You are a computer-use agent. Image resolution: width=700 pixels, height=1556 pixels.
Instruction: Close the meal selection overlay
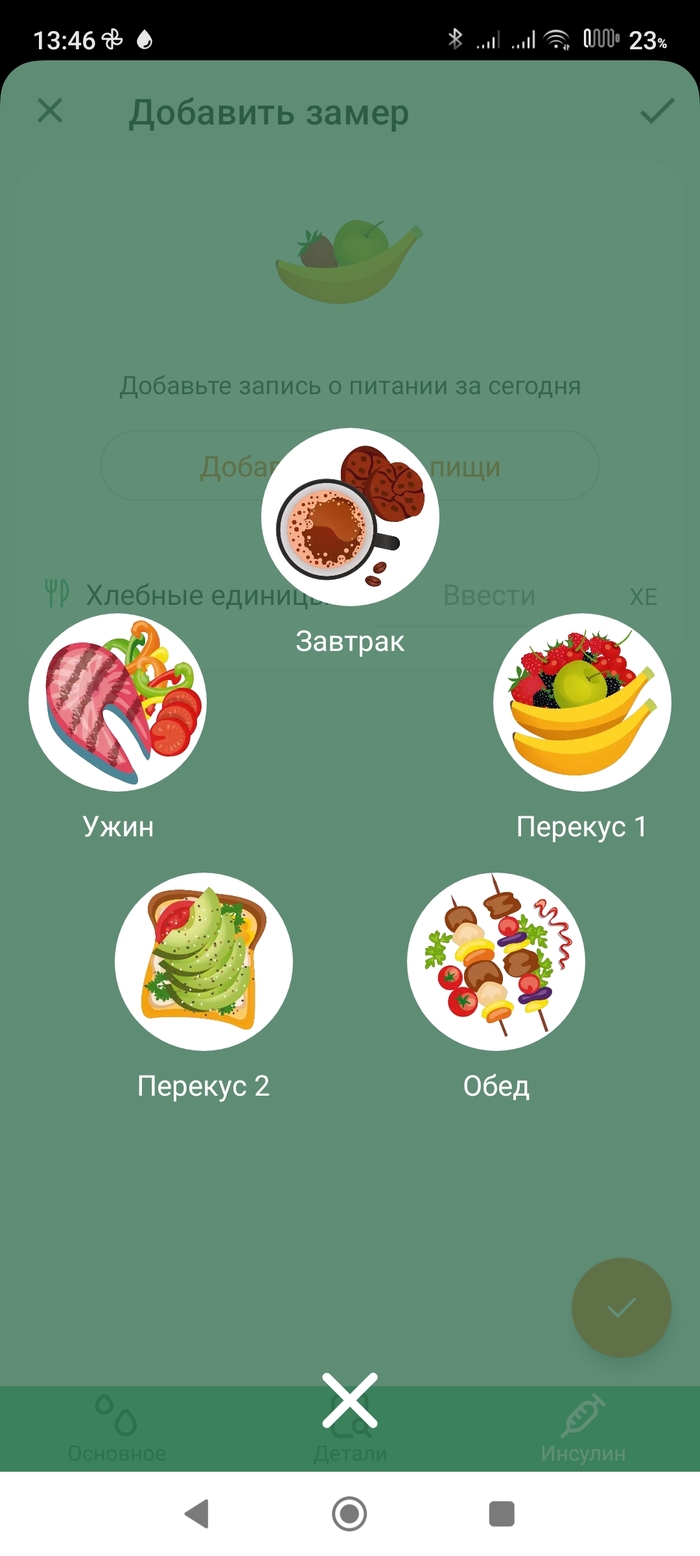(350, 1400)
